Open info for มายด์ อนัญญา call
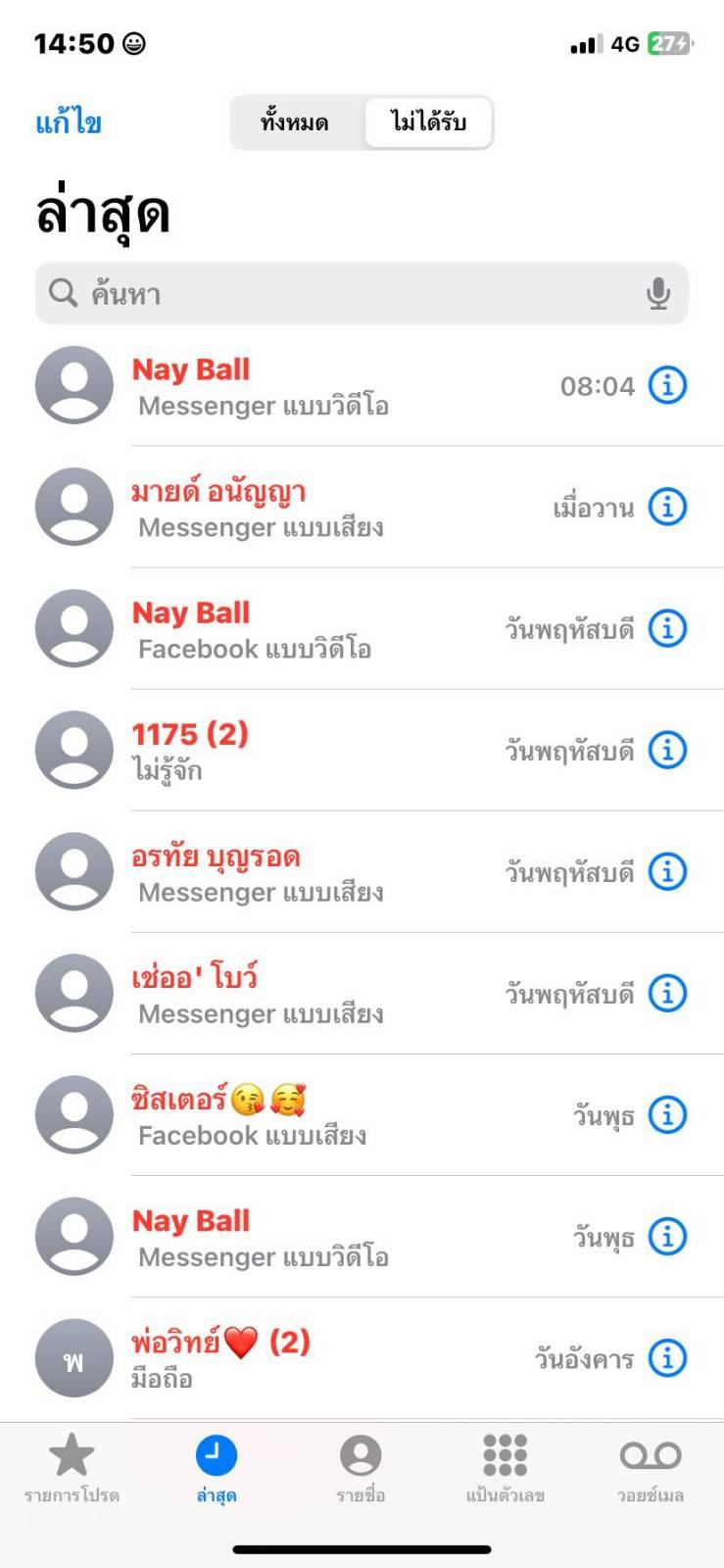This screenshot has height=1568, width=724. tap(668, 507)
